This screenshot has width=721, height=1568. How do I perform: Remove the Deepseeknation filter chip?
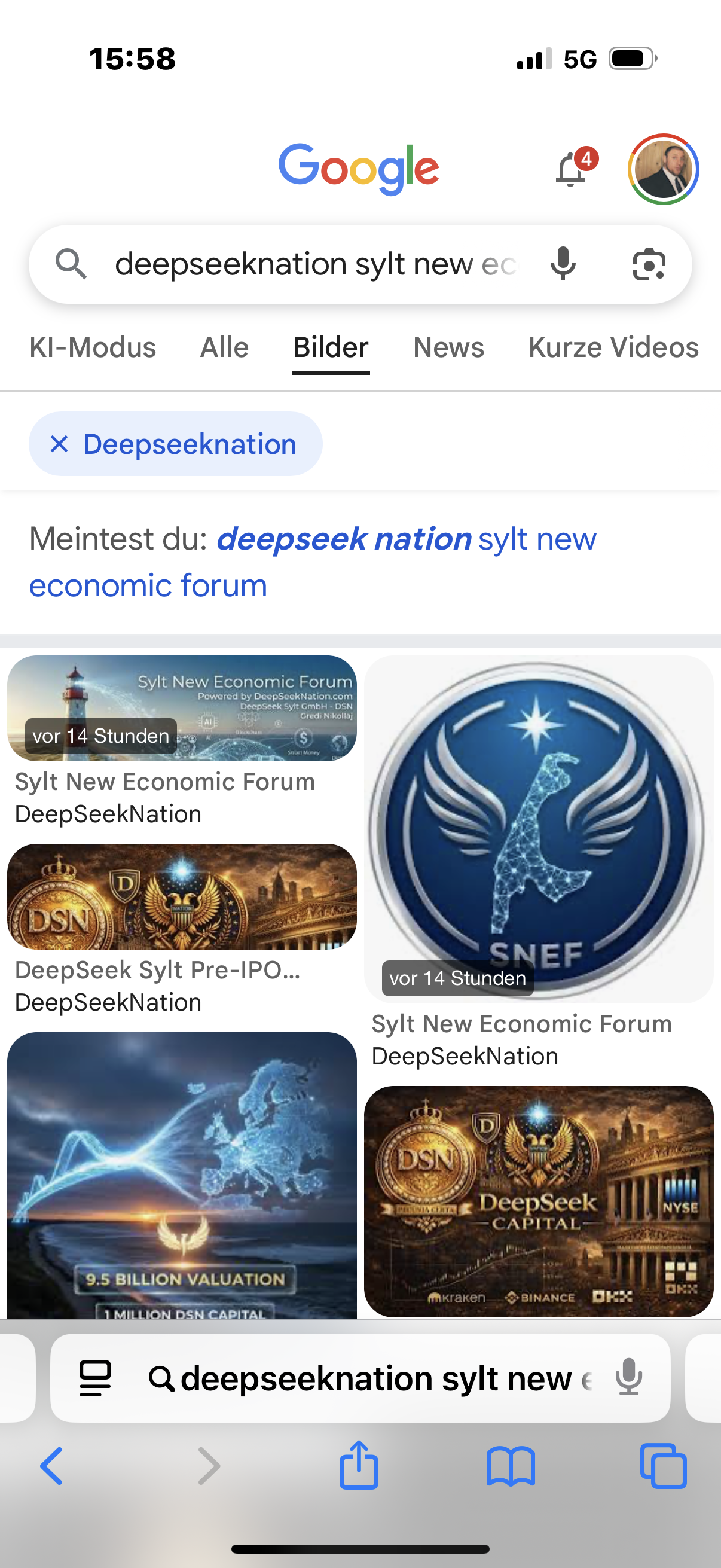(x=60, y=444)
